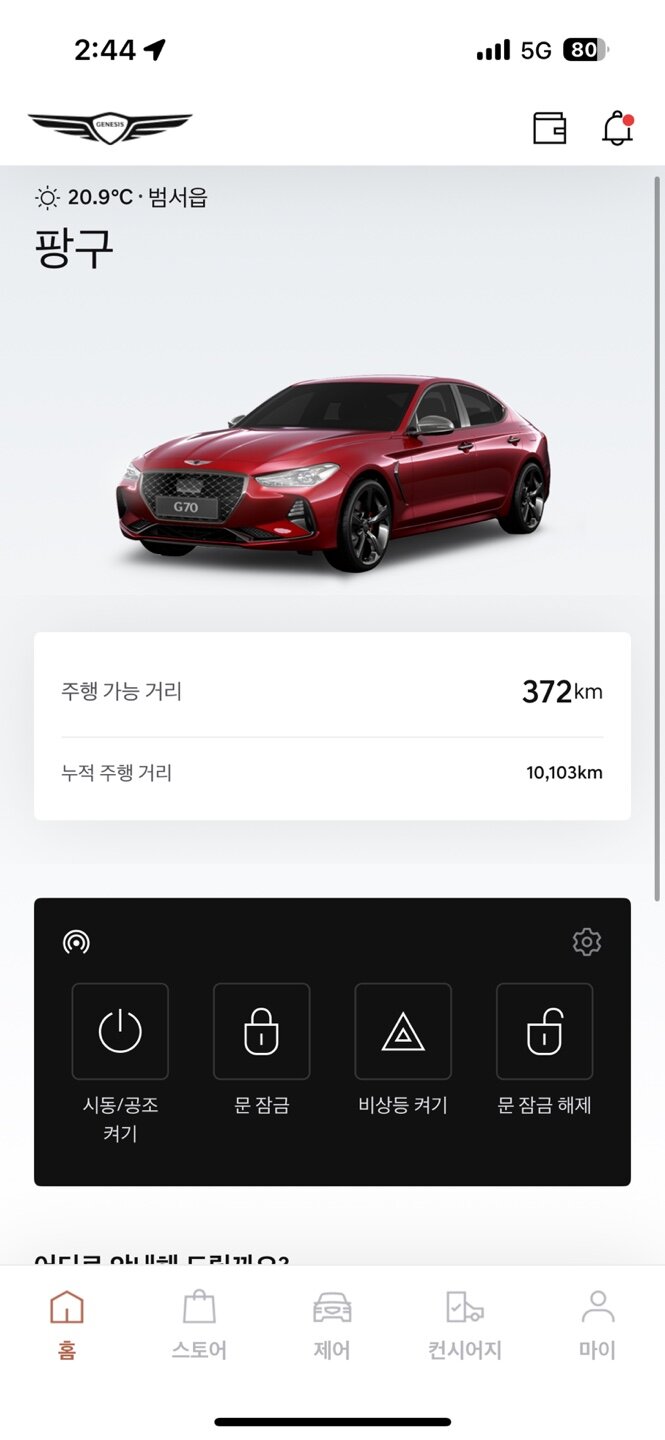This screenshot has height=1440, width=665.
Task: Open the notifications bell
Action: tap(617, 128)
